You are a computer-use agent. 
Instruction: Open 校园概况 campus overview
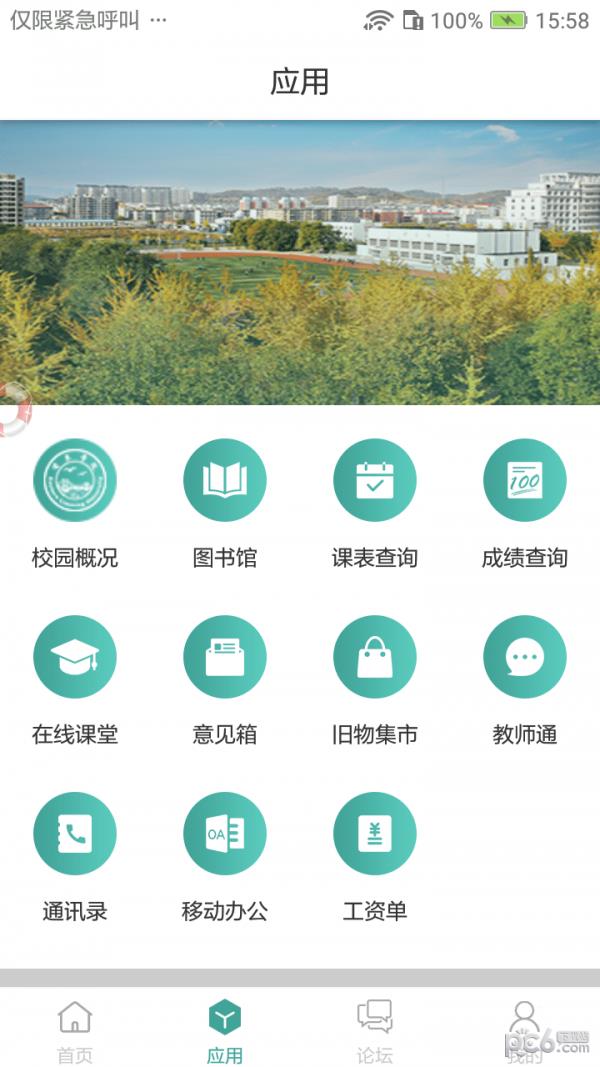[x=75, y=481]
